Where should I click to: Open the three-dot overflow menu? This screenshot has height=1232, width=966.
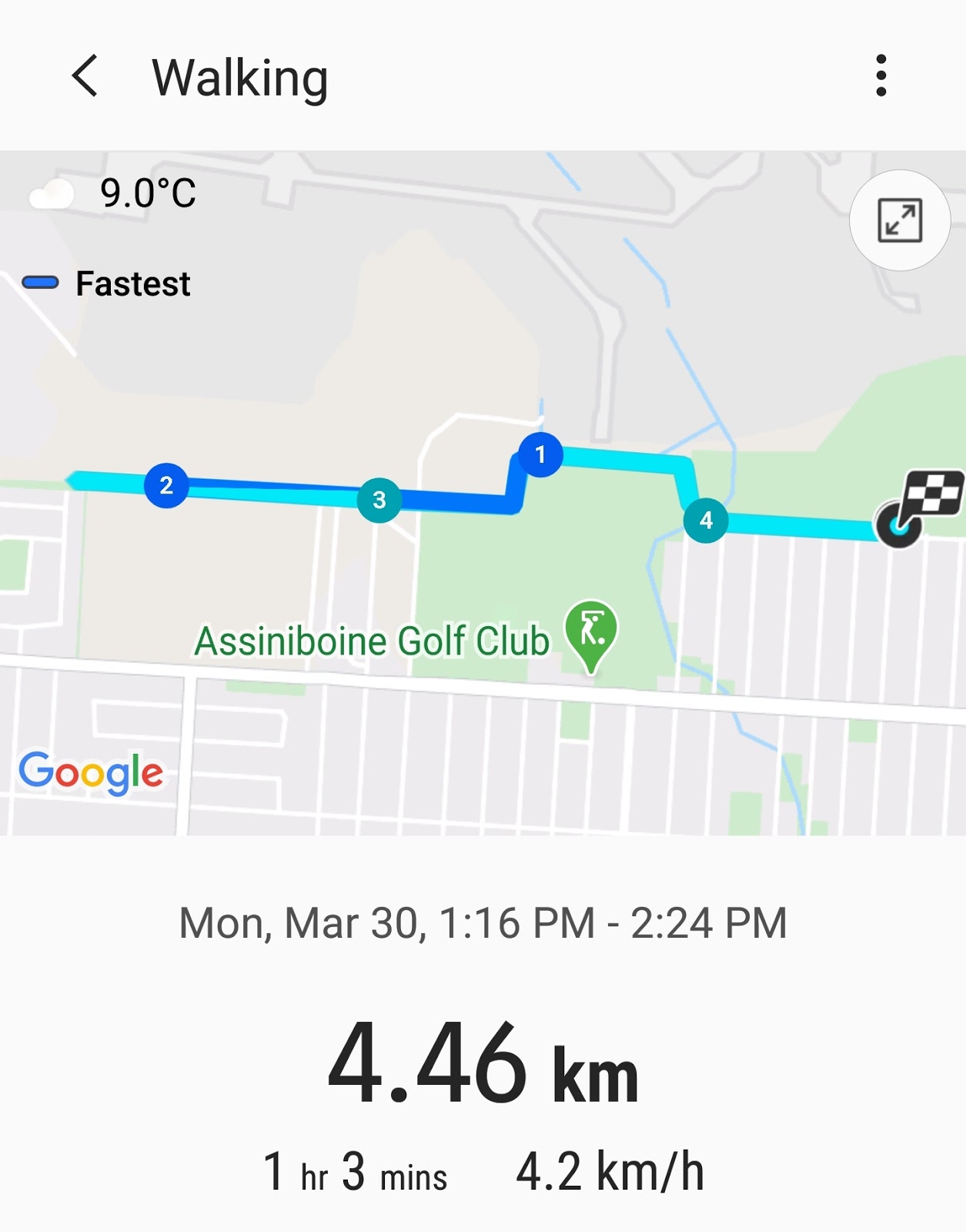[881, 76]
